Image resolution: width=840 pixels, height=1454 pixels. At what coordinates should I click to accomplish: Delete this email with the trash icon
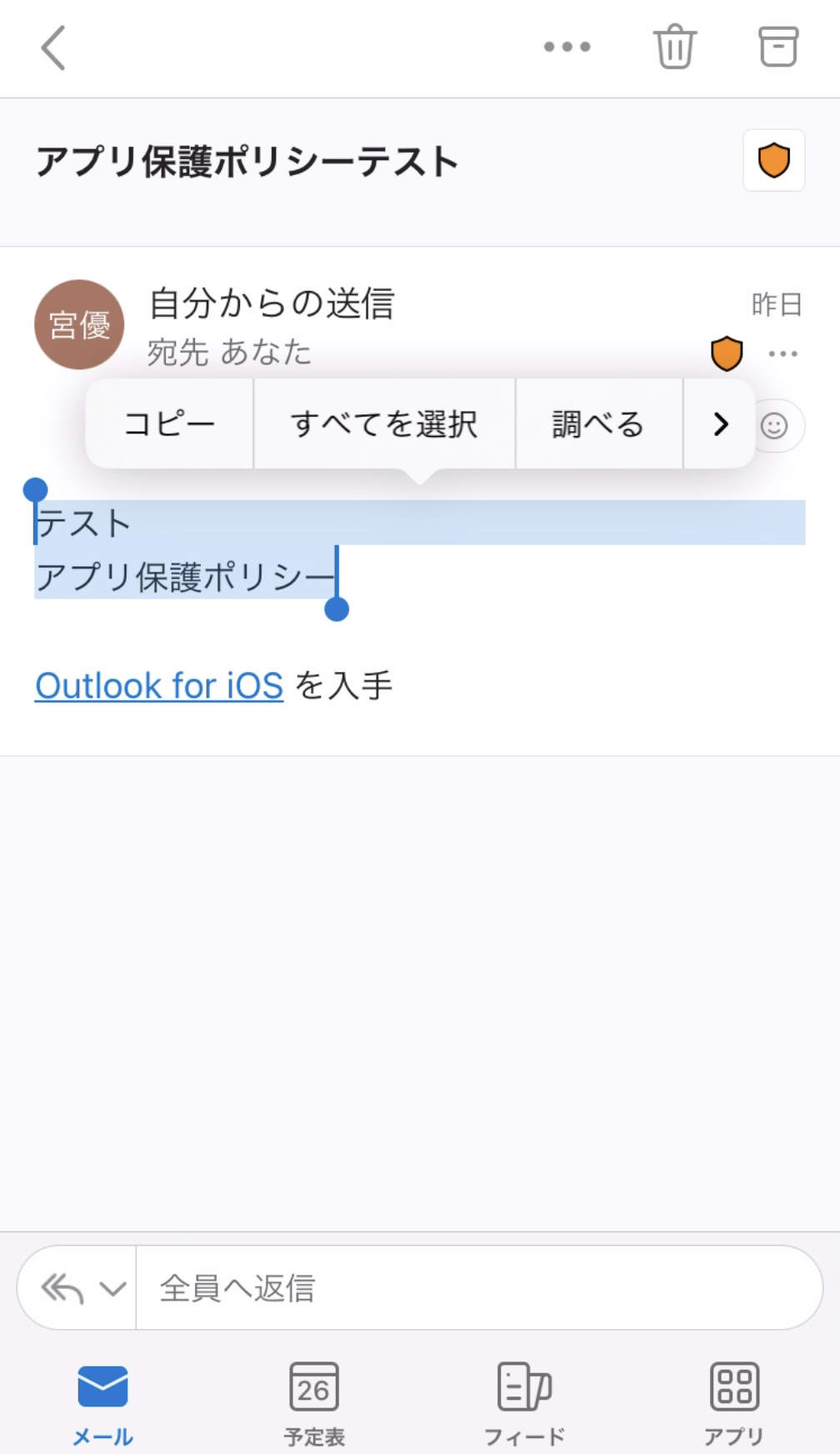674,47
